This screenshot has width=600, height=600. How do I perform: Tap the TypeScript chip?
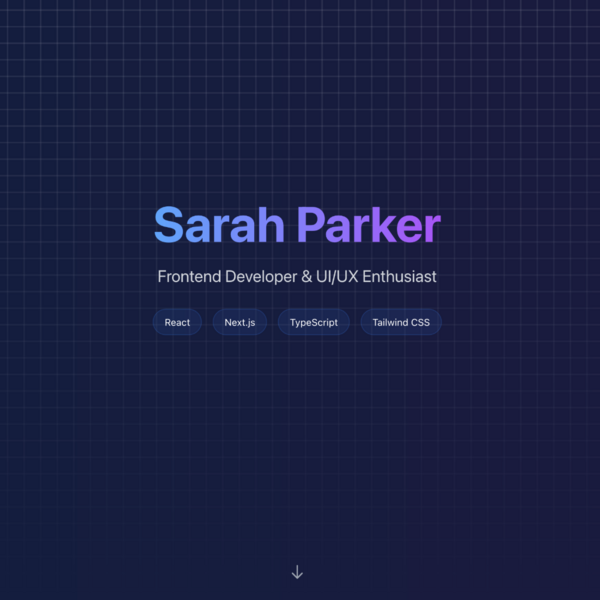point(314,323)
